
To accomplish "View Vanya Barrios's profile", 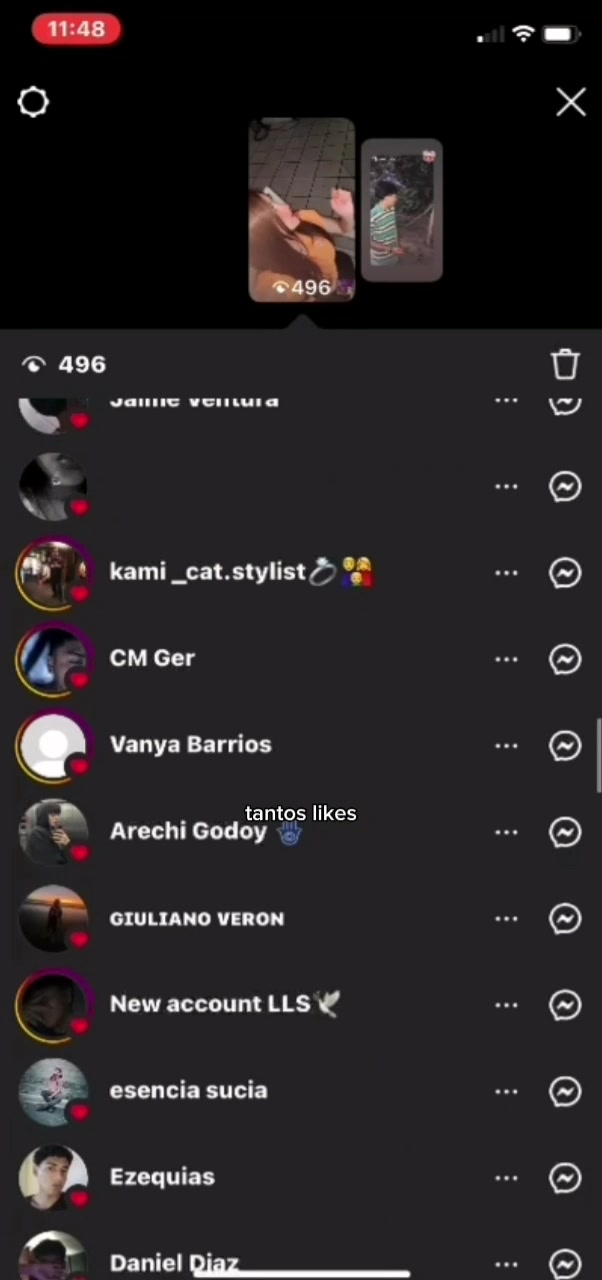I will (x=190, y=745).
